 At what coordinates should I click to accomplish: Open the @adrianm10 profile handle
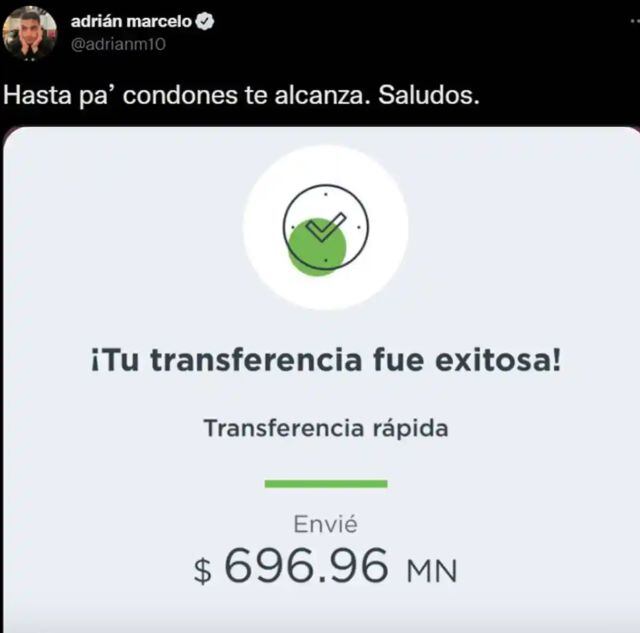118,45
